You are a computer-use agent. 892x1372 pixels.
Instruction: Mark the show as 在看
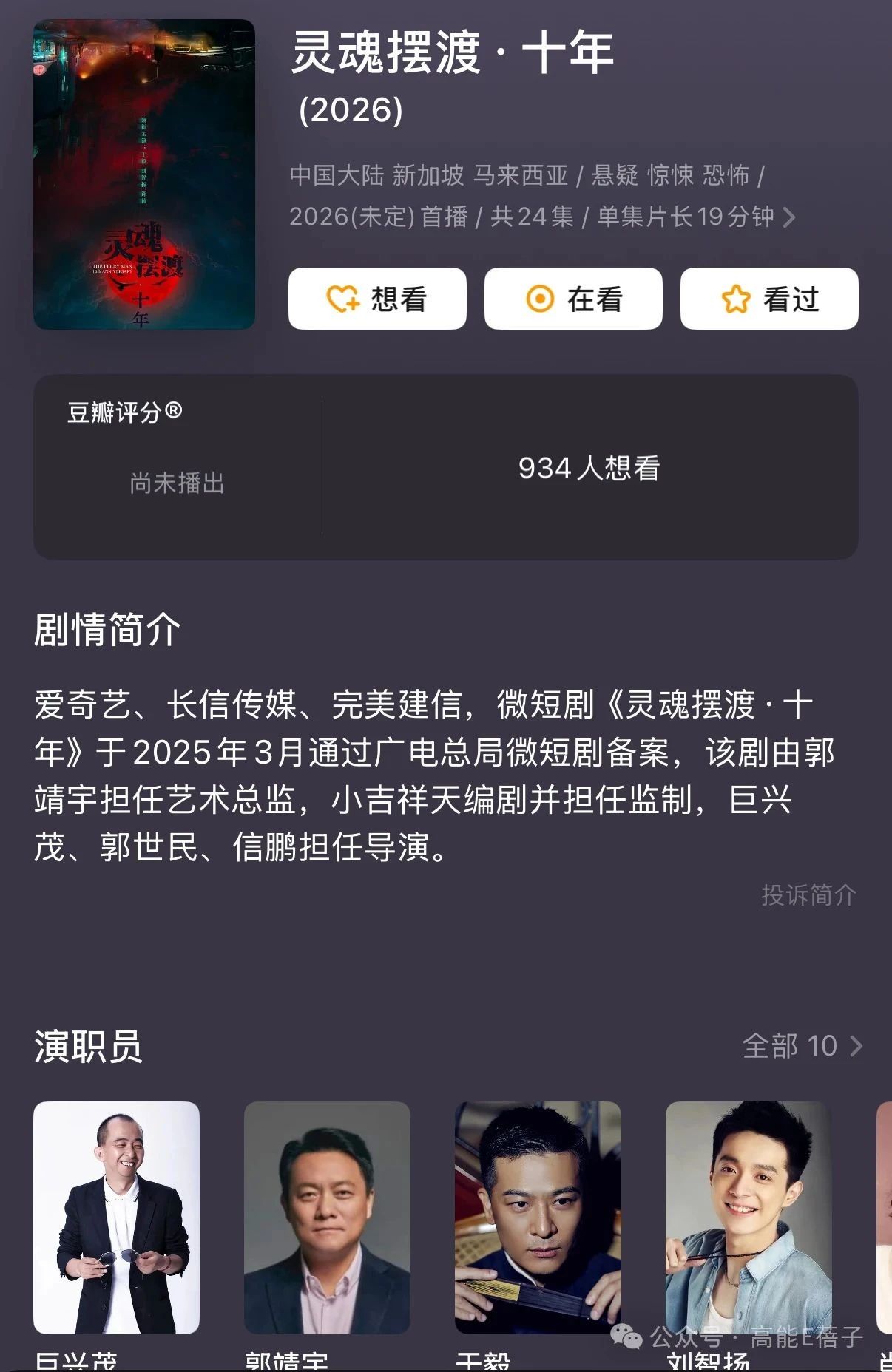coord(573,299)
